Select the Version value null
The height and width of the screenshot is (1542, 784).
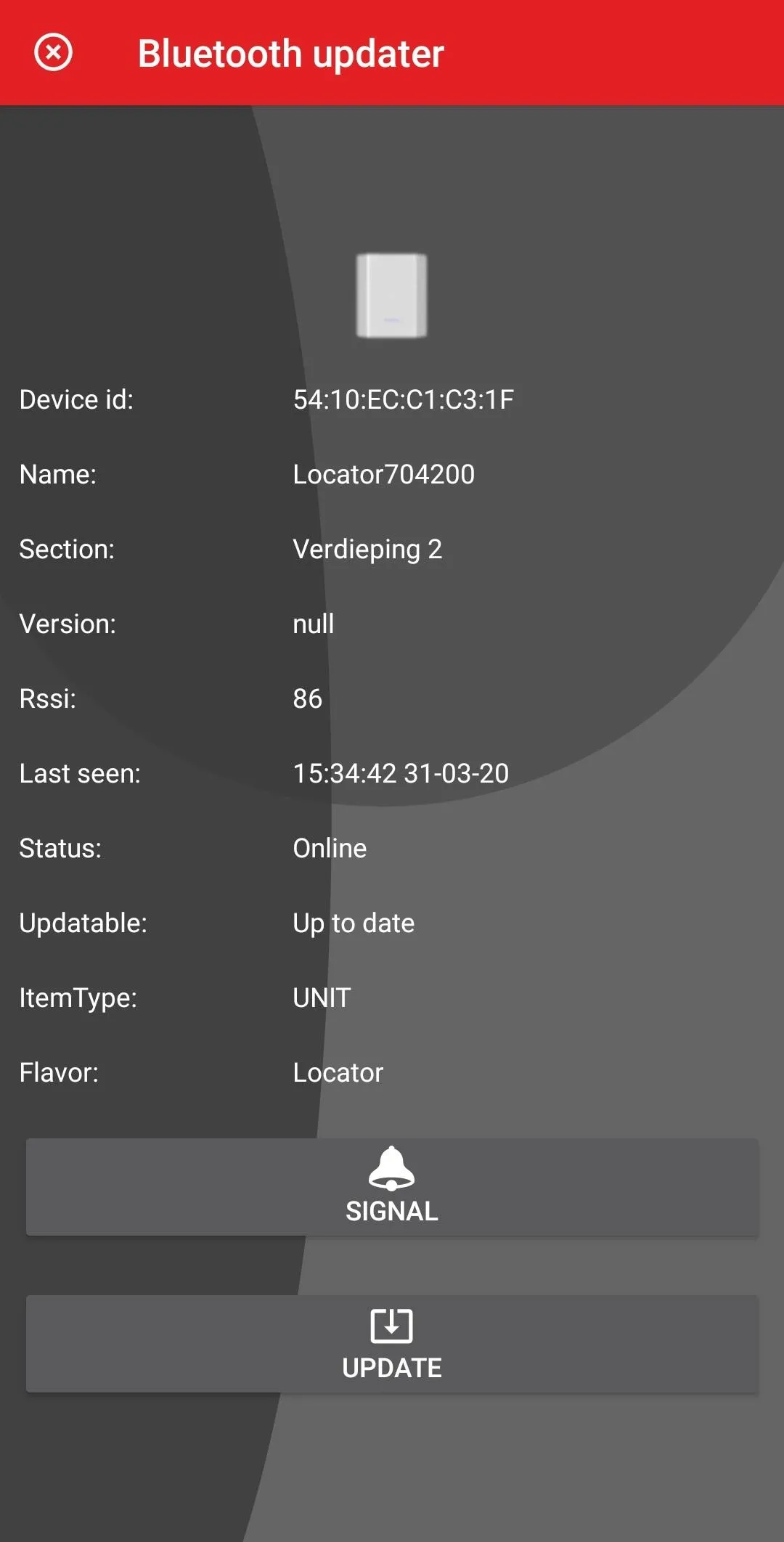coord(312,624)
